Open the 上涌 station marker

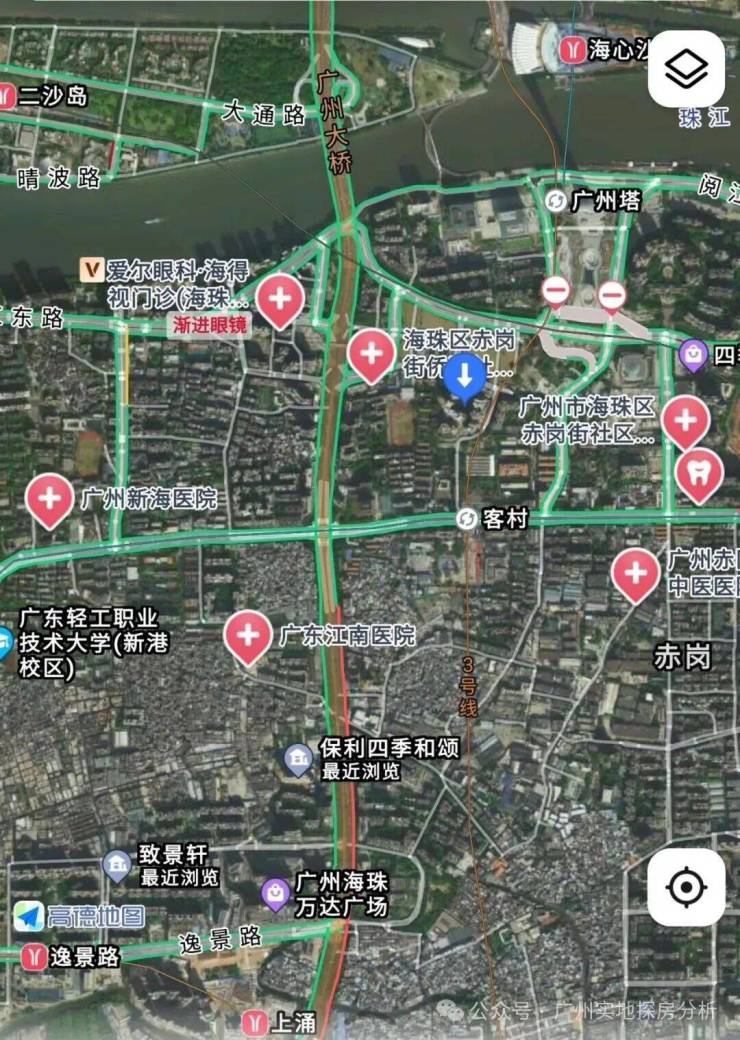tap(255, 1022)
